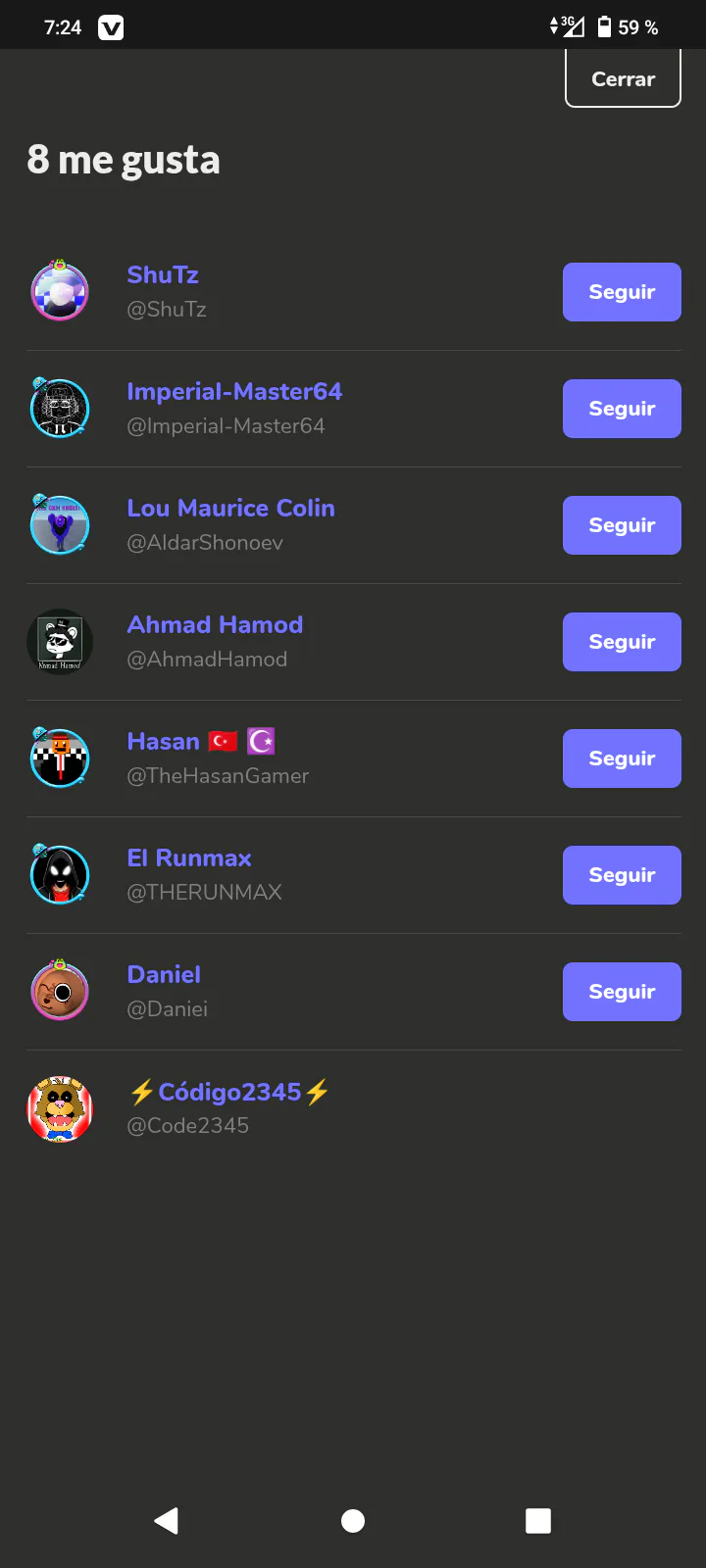706x1568 pixels.
Task: Close the likes list with Cerrar
Action: click(x=623, y=78)
